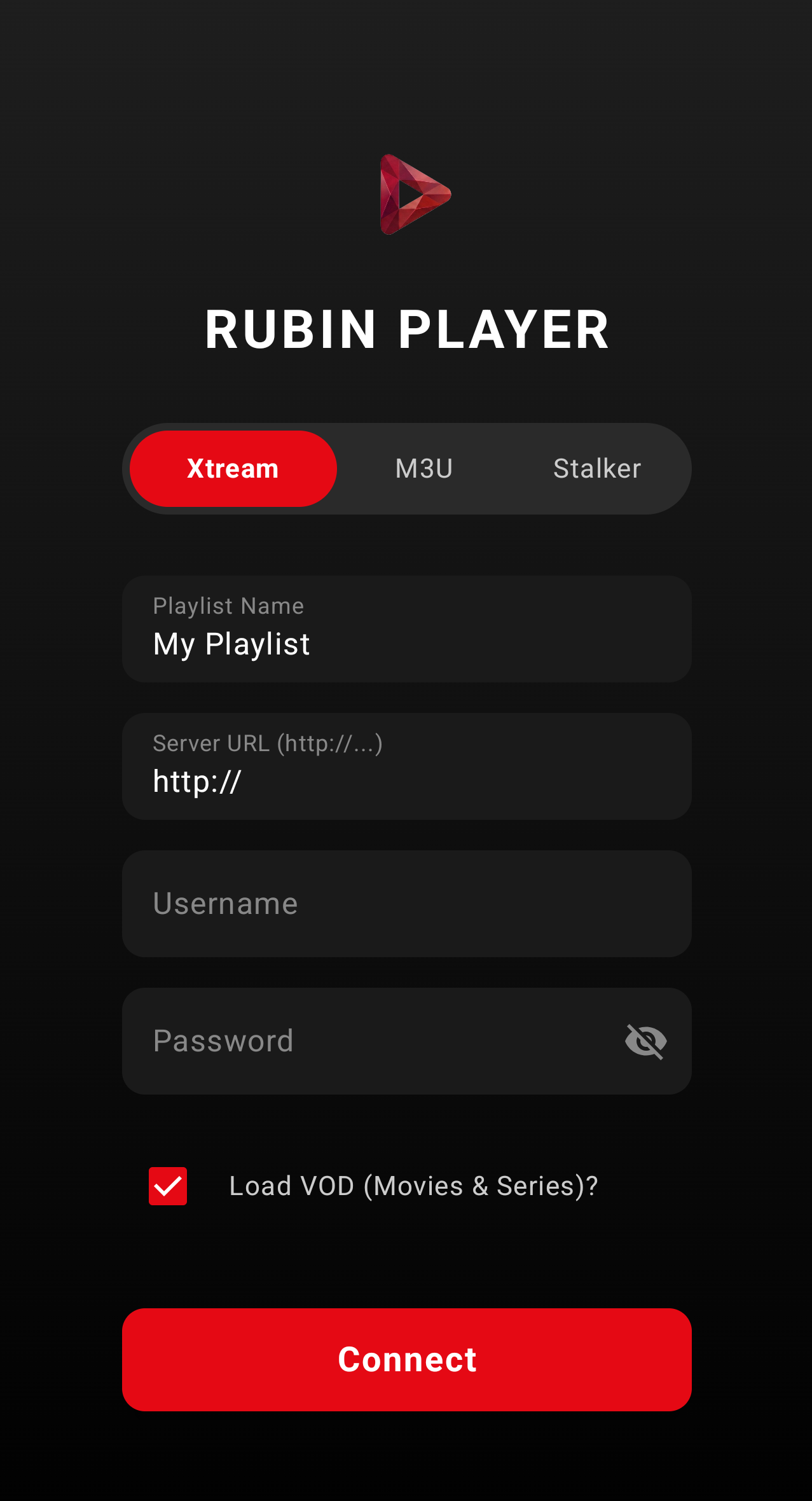Image resolution: width=812 pixels, height=1501 pixels.
Task: Uncheck Load VOD (Movies & Series)
Action: (x=167, y=1185)
